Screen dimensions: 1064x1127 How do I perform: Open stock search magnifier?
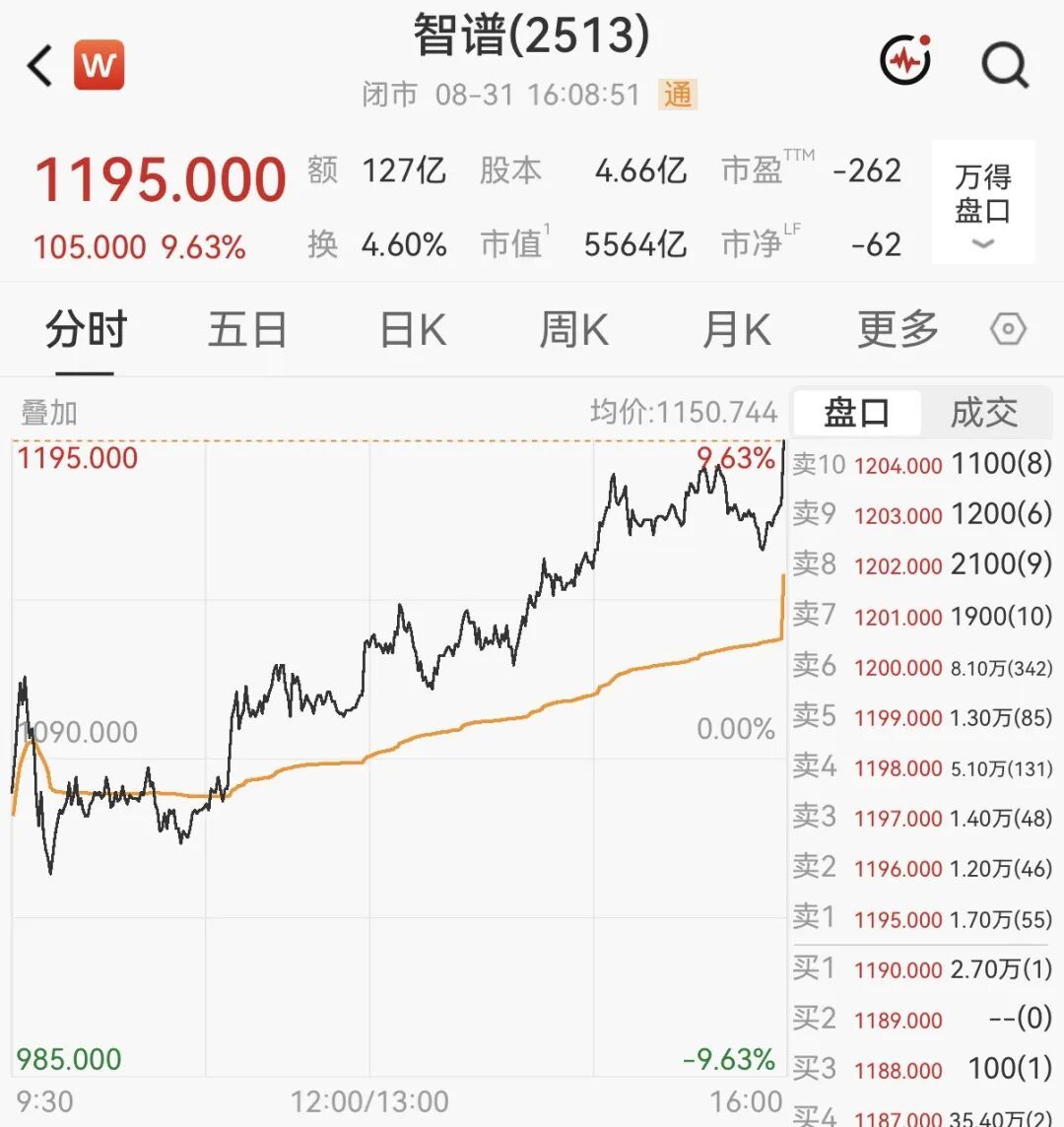(1004, 65)
